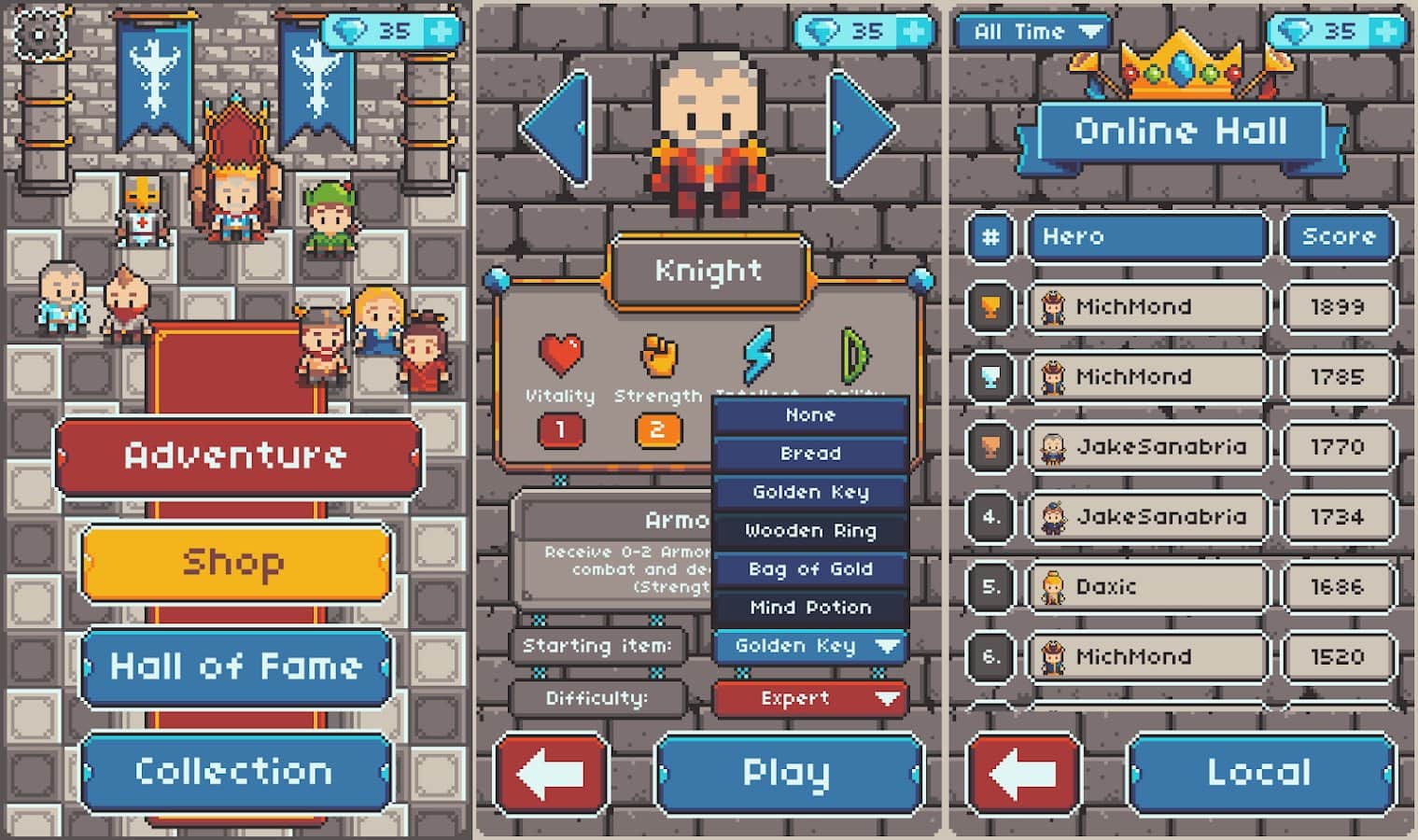This screenshot has height=840, width=1418.
Task: Open settings gear icon
Action: pos(38,35)
